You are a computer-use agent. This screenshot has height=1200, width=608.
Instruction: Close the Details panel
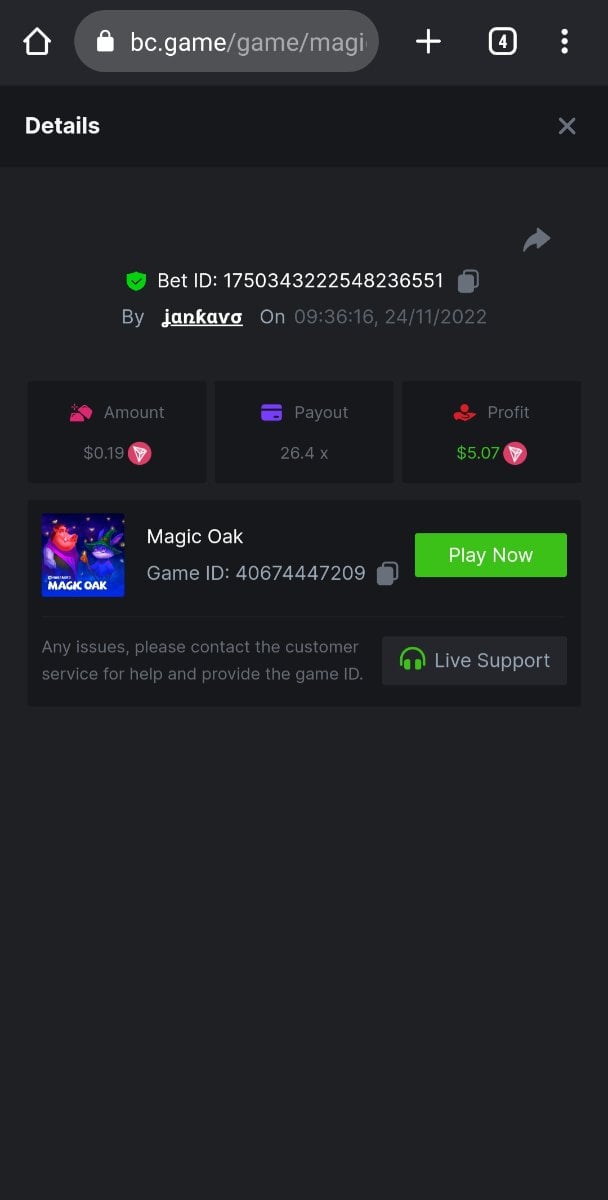click(x=567, y=126)
